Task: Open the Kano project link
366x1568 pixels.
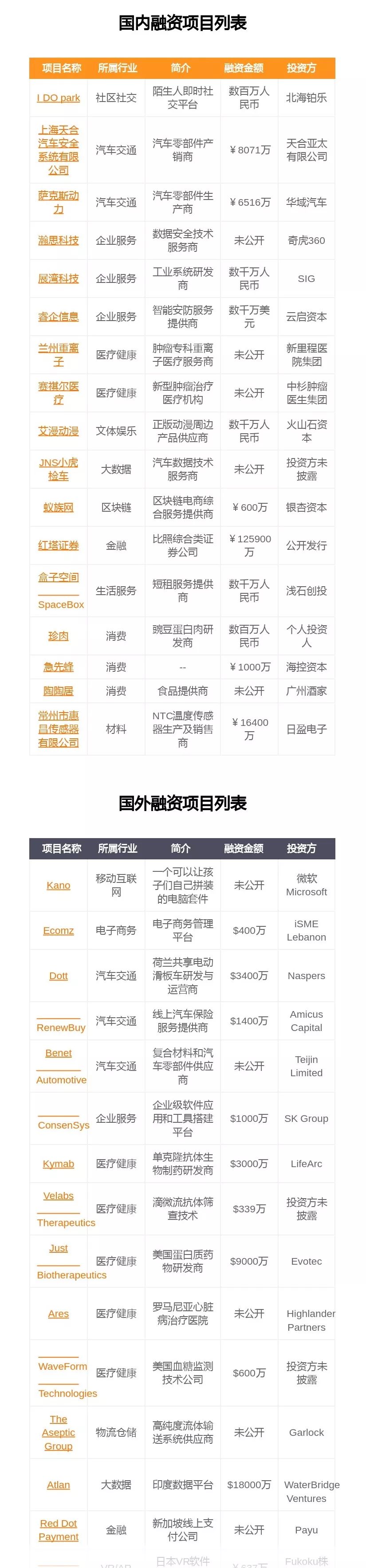Action: [58, 885]
